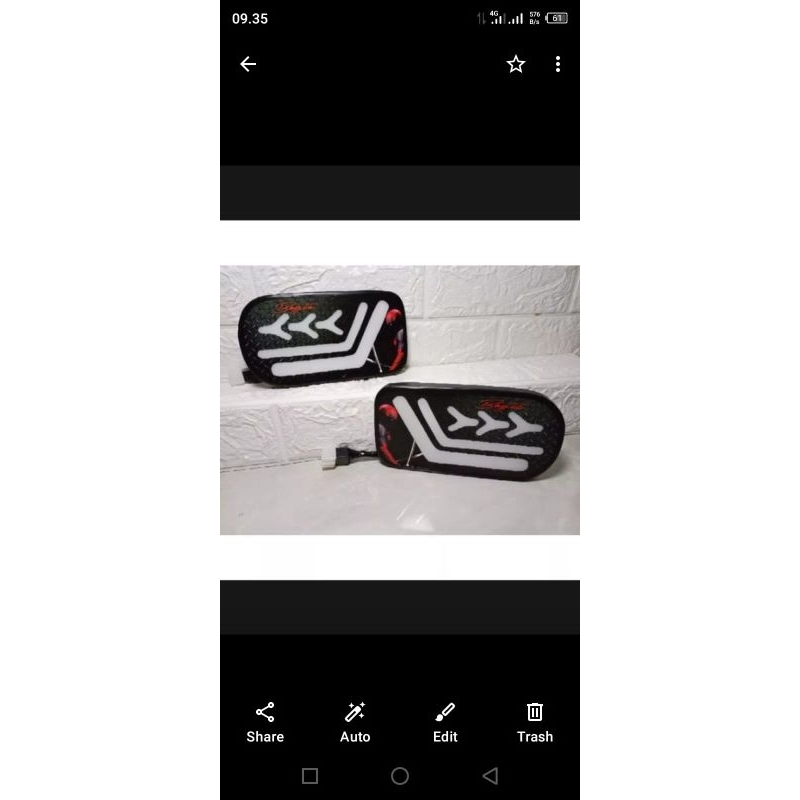Move this photo to Trash
800x800 pixels.
click(535, 722)
